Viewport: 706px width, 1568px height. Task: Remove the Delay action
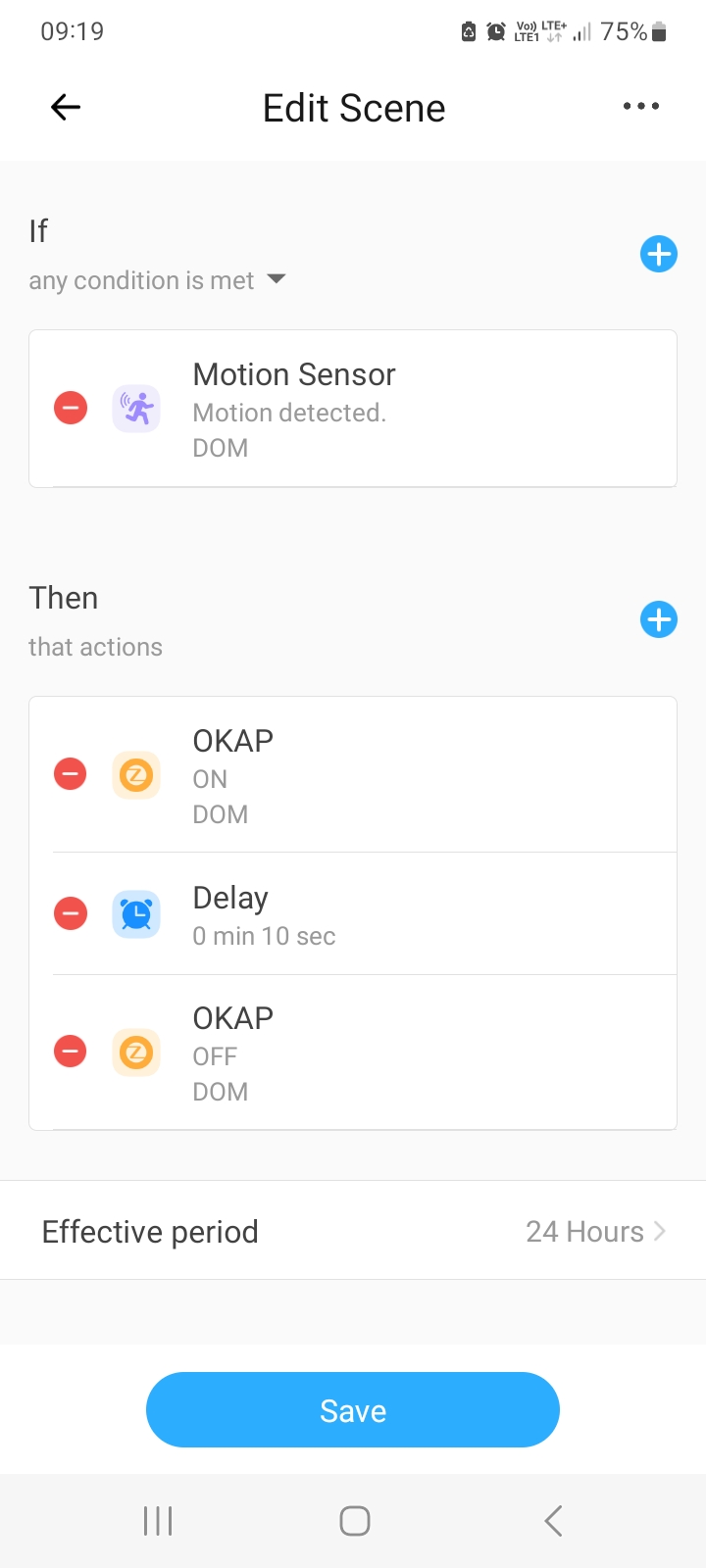(71, 913)
